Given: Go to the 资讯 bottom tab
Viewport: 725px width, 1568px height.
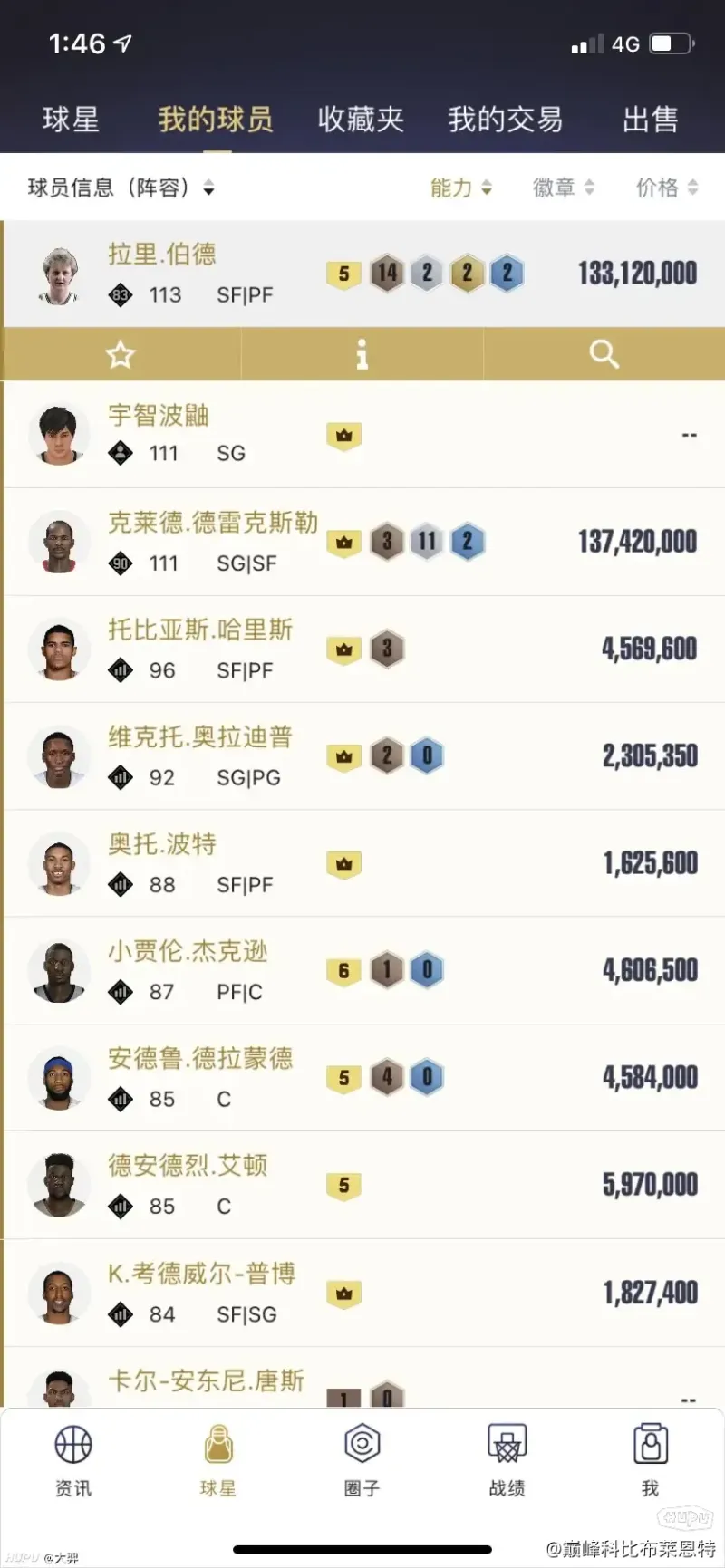Looking at the screenshot, I should pos(72,1458).
